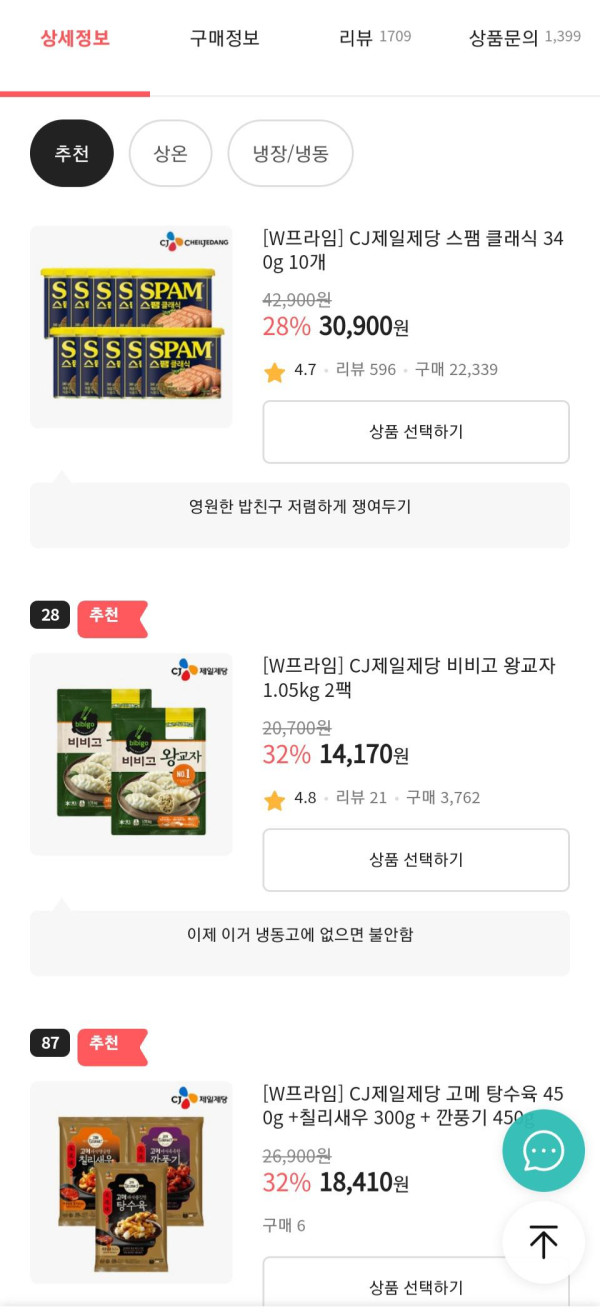Tap 상품 선택하기 for 고메 탕수육

click(416, 1286)
